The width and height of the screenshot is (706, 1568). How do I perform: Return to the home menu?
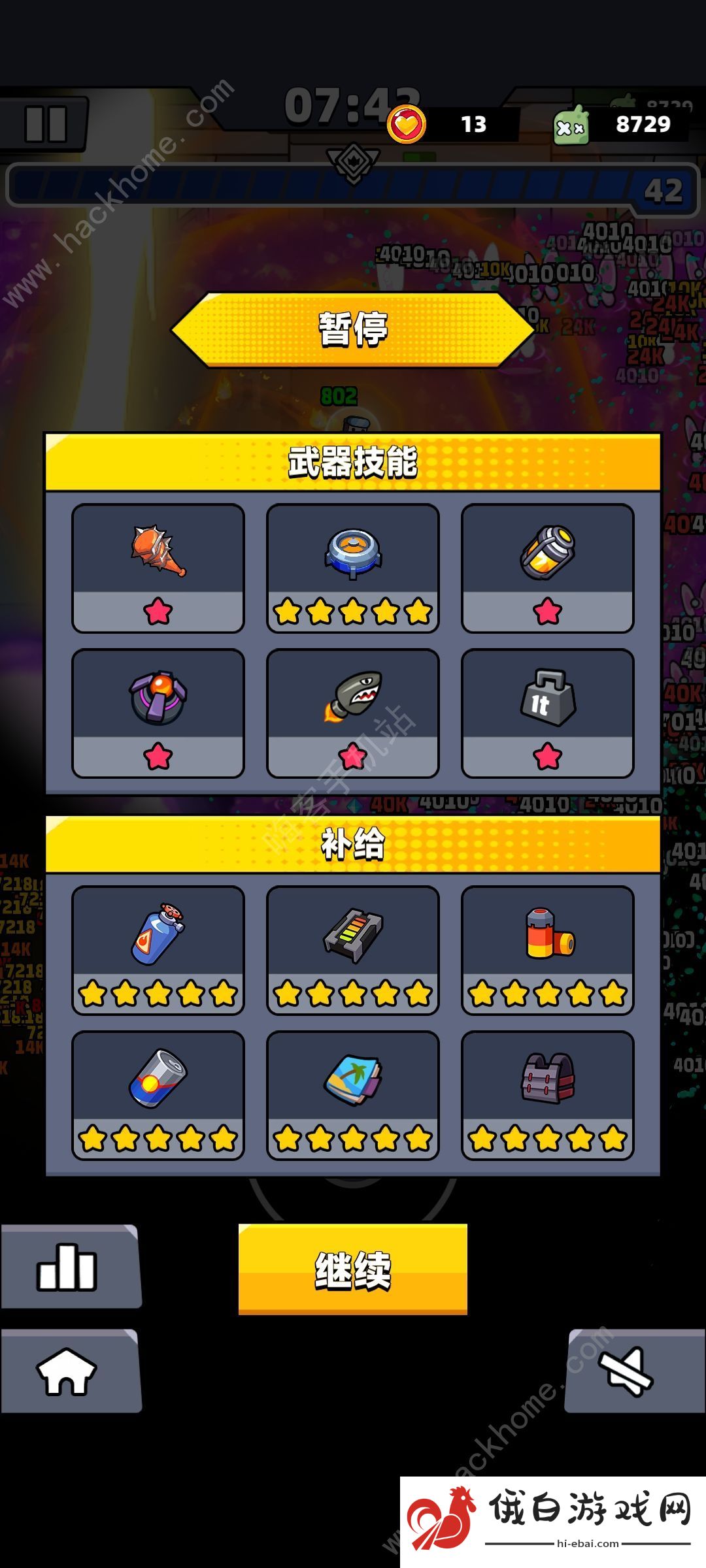coord(68,1371)
